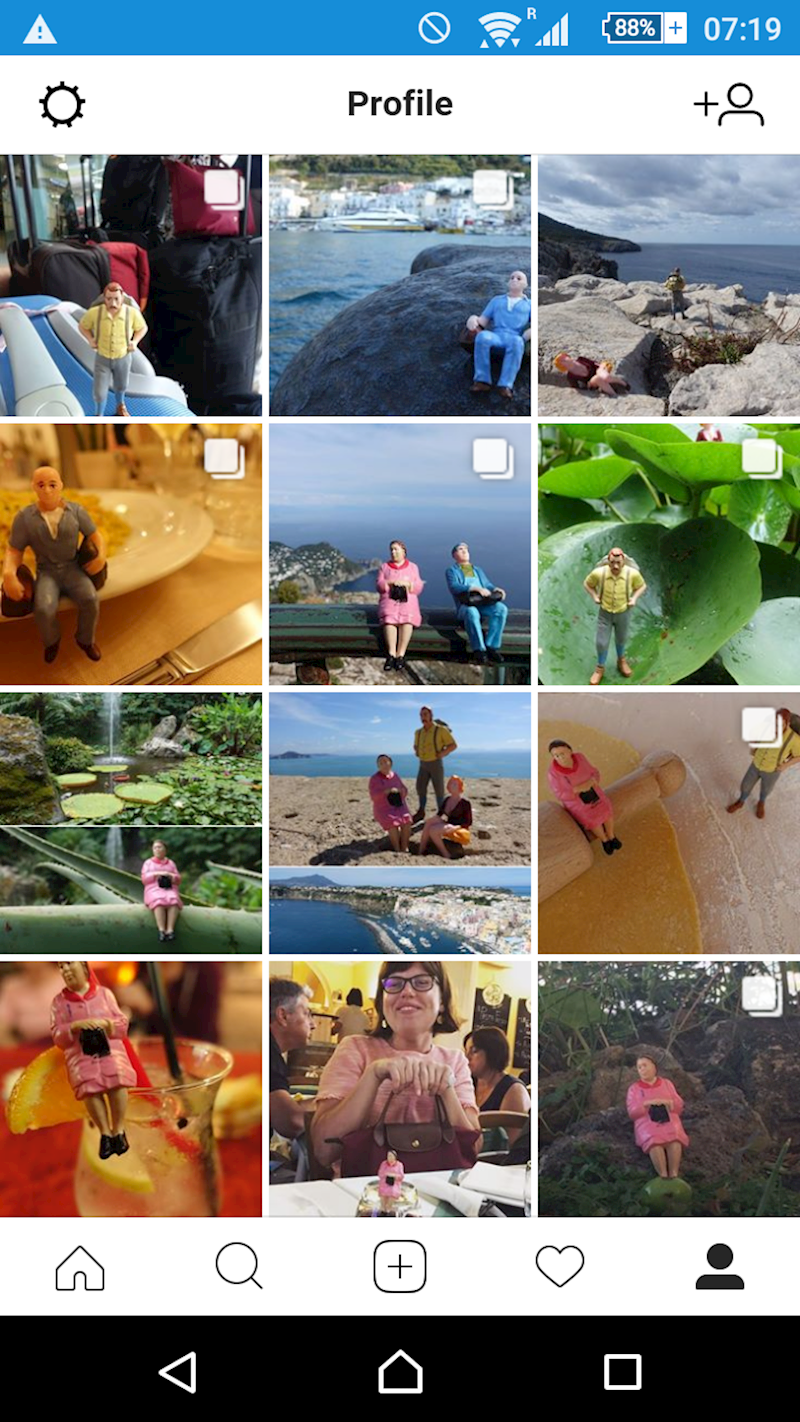Open the rolling pin and dough post
Screen dimensions: 800x1422
[x=669, y=823]
